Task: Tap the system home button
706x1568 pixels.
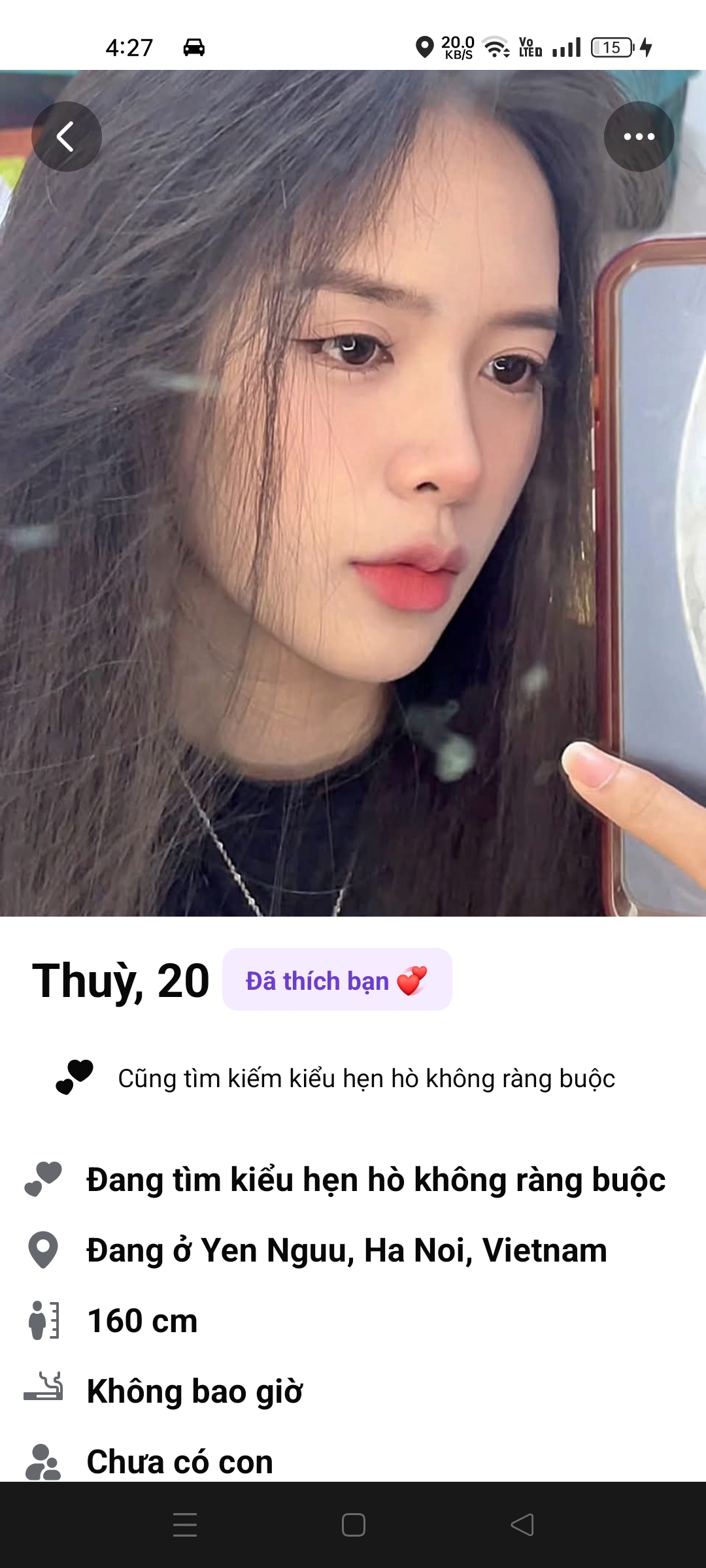Action: 353,1525
